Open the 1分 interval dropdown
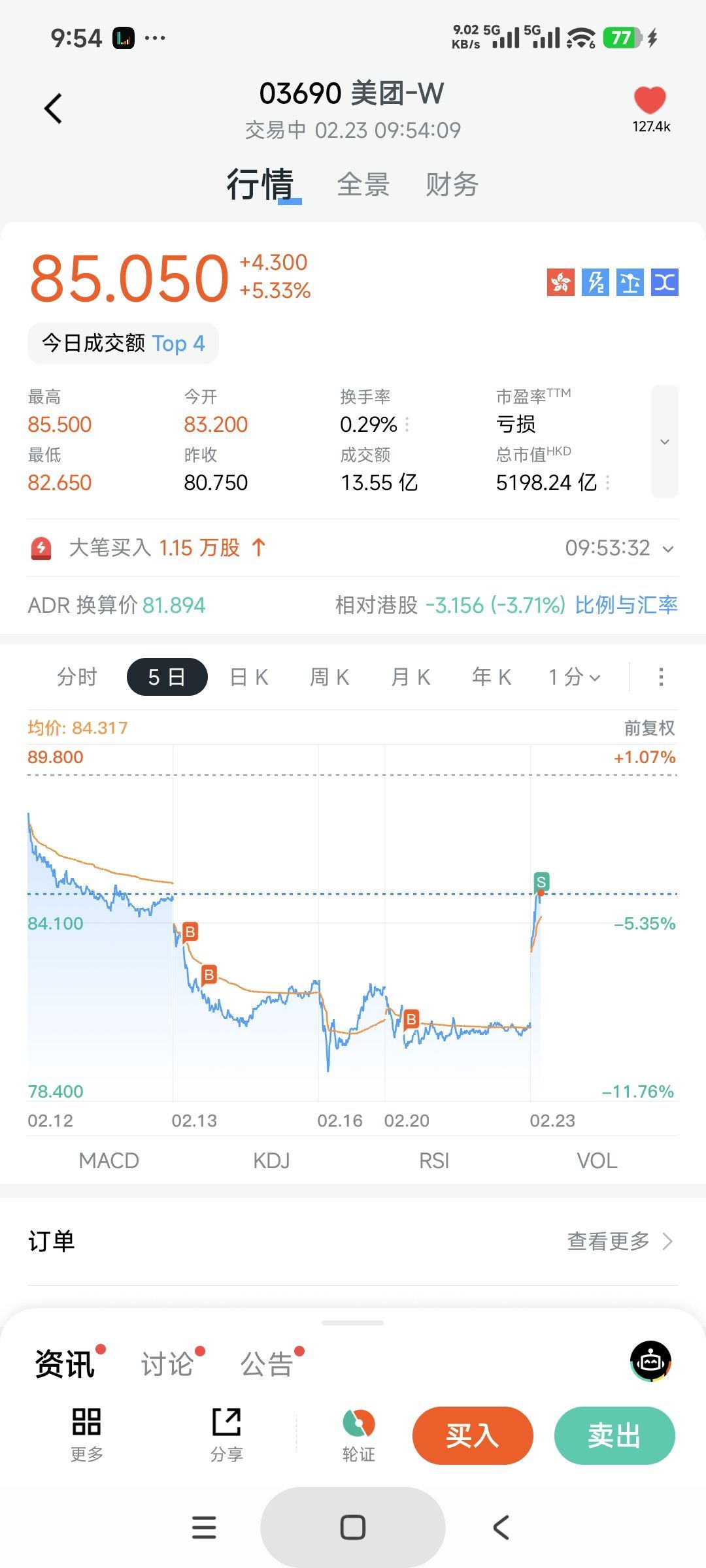Viewport: 706px width, 1568px height. click(x=574, y=677)
